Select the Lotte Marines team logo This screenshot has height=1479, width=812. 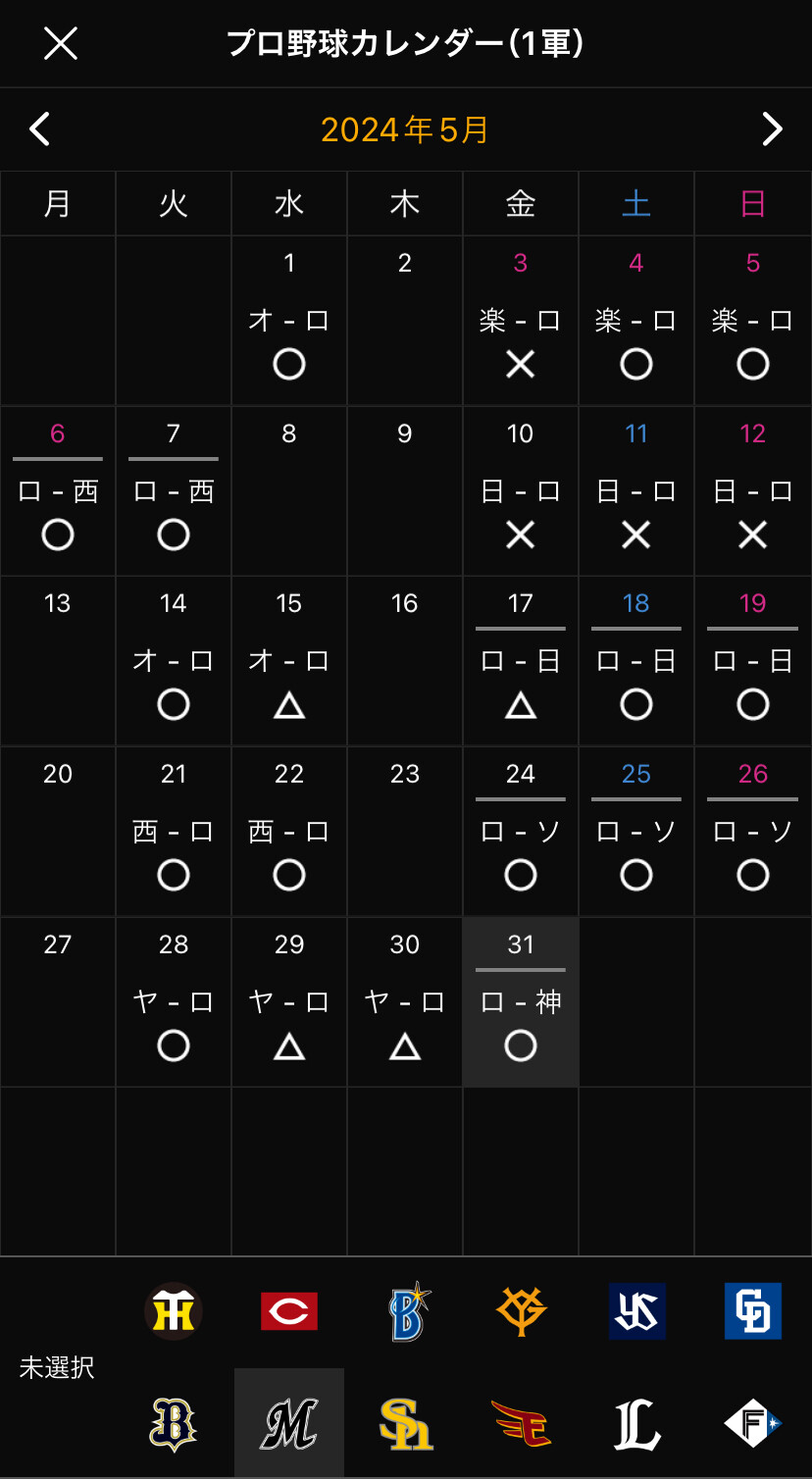[289, 1424]
